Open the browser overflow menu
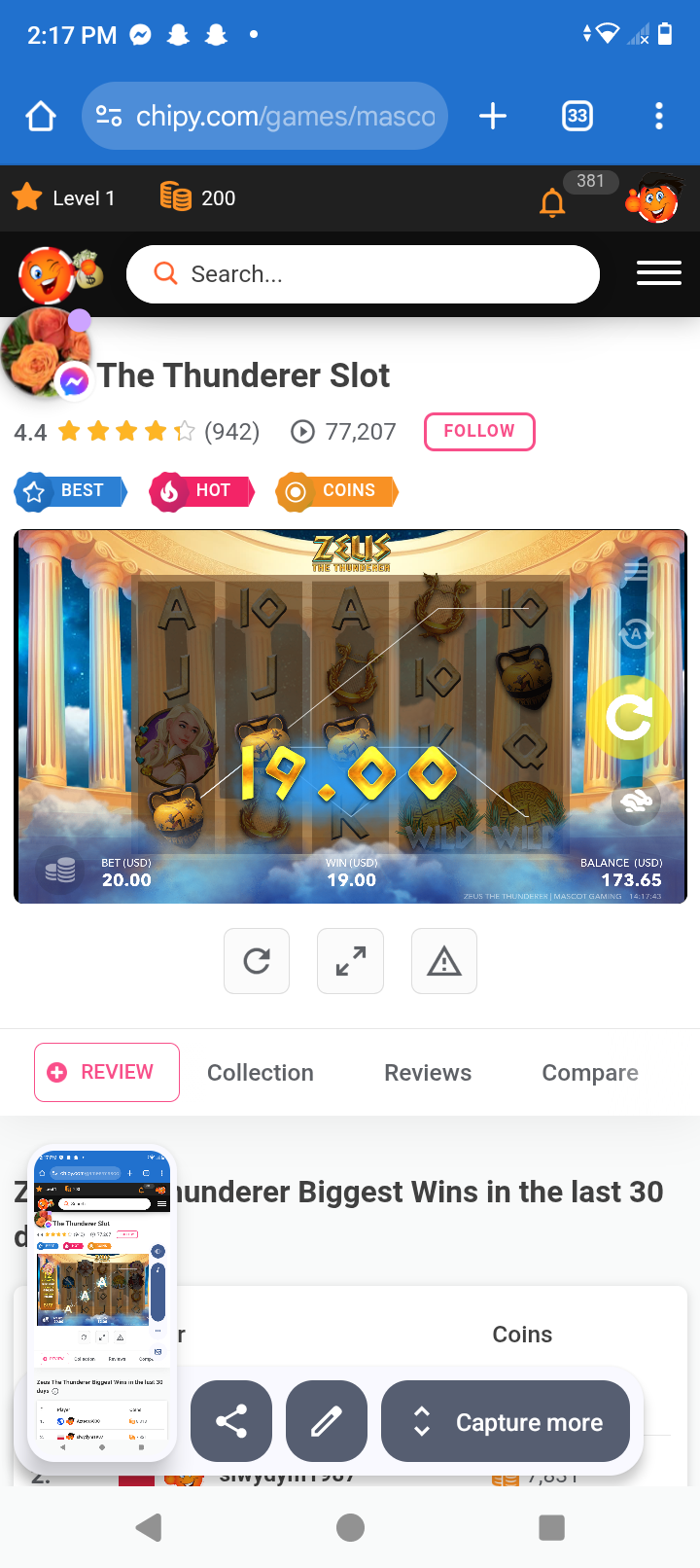Screen dimensions: 700x1568 (659, 117)
